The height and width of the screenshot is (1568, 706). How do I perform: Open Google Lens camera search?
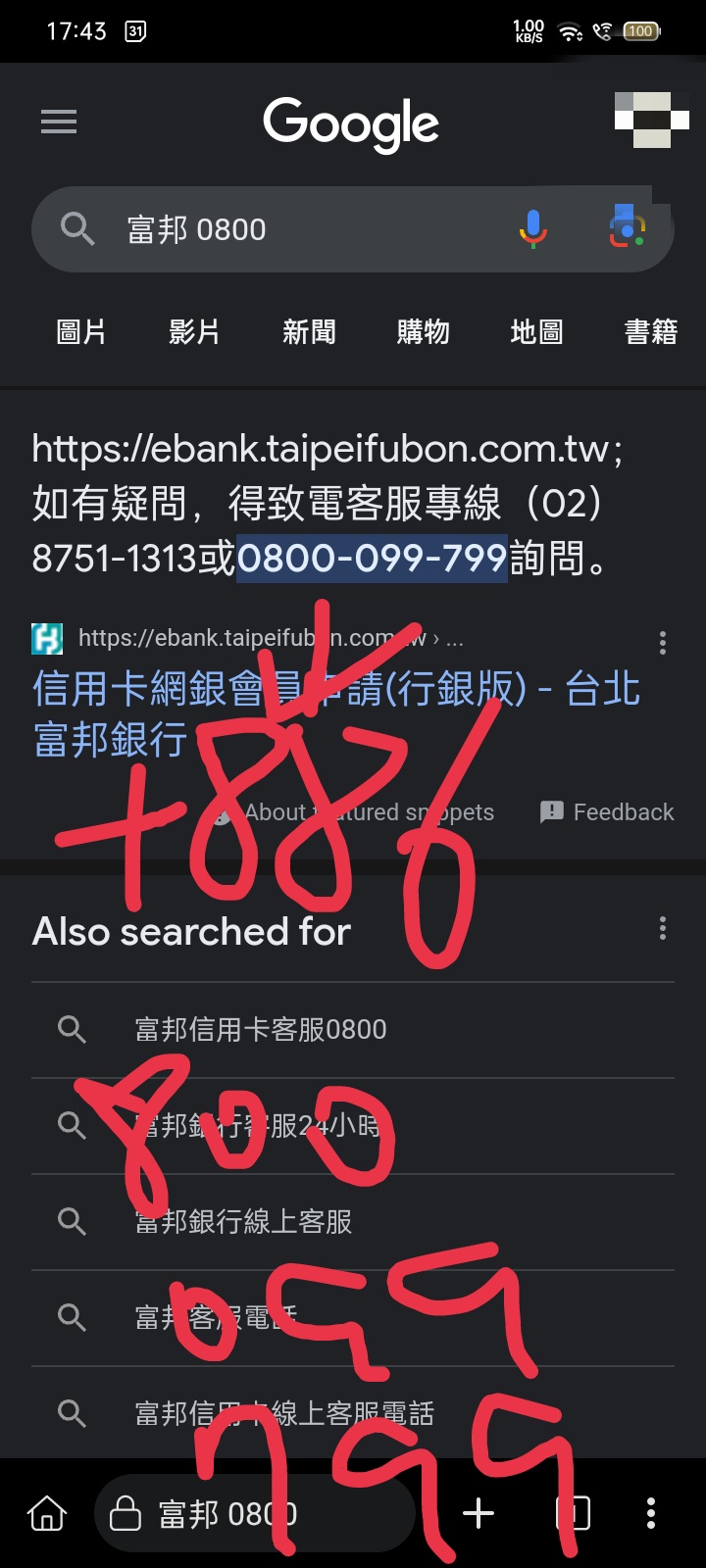626,229
